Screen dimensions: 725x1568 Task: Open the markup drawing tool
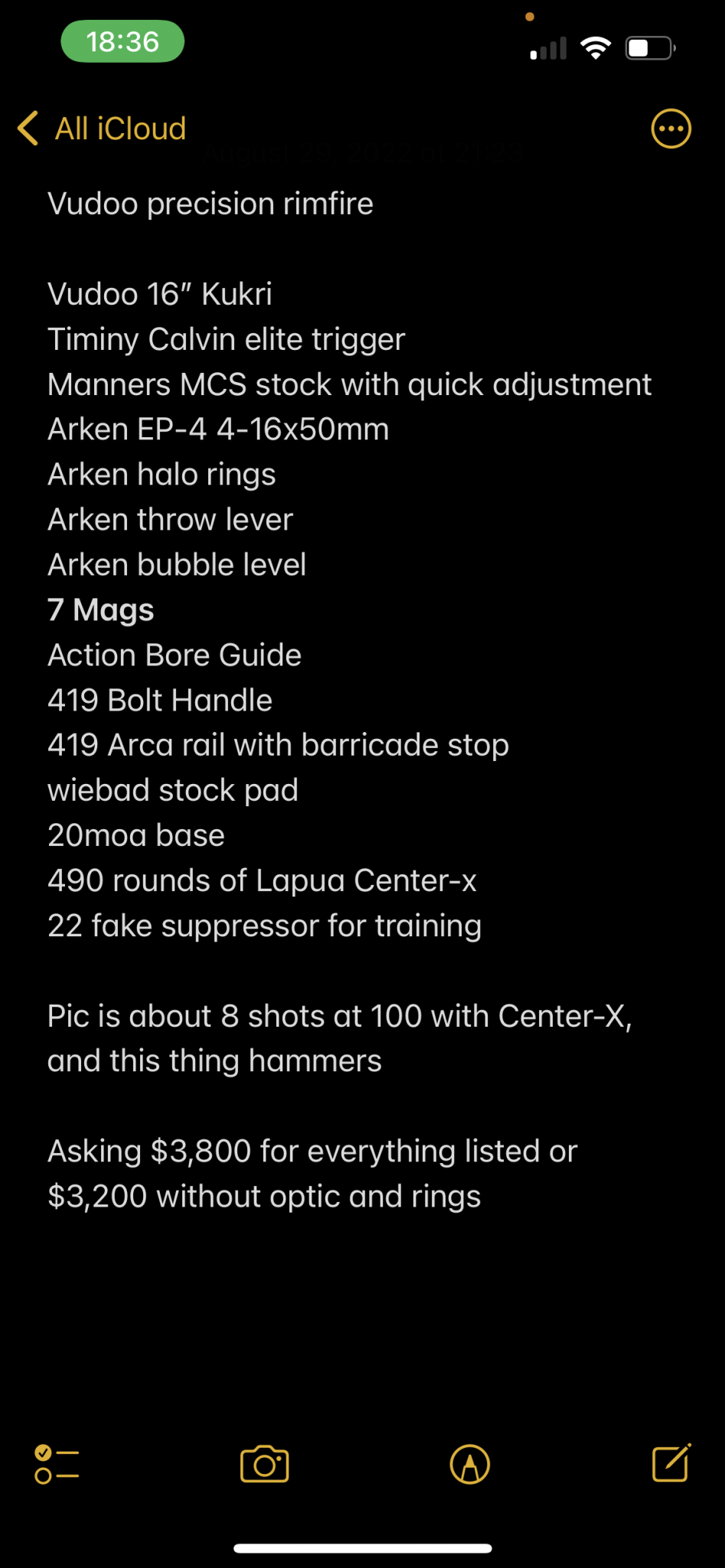pyautogui.click(x=469, y=1465)
